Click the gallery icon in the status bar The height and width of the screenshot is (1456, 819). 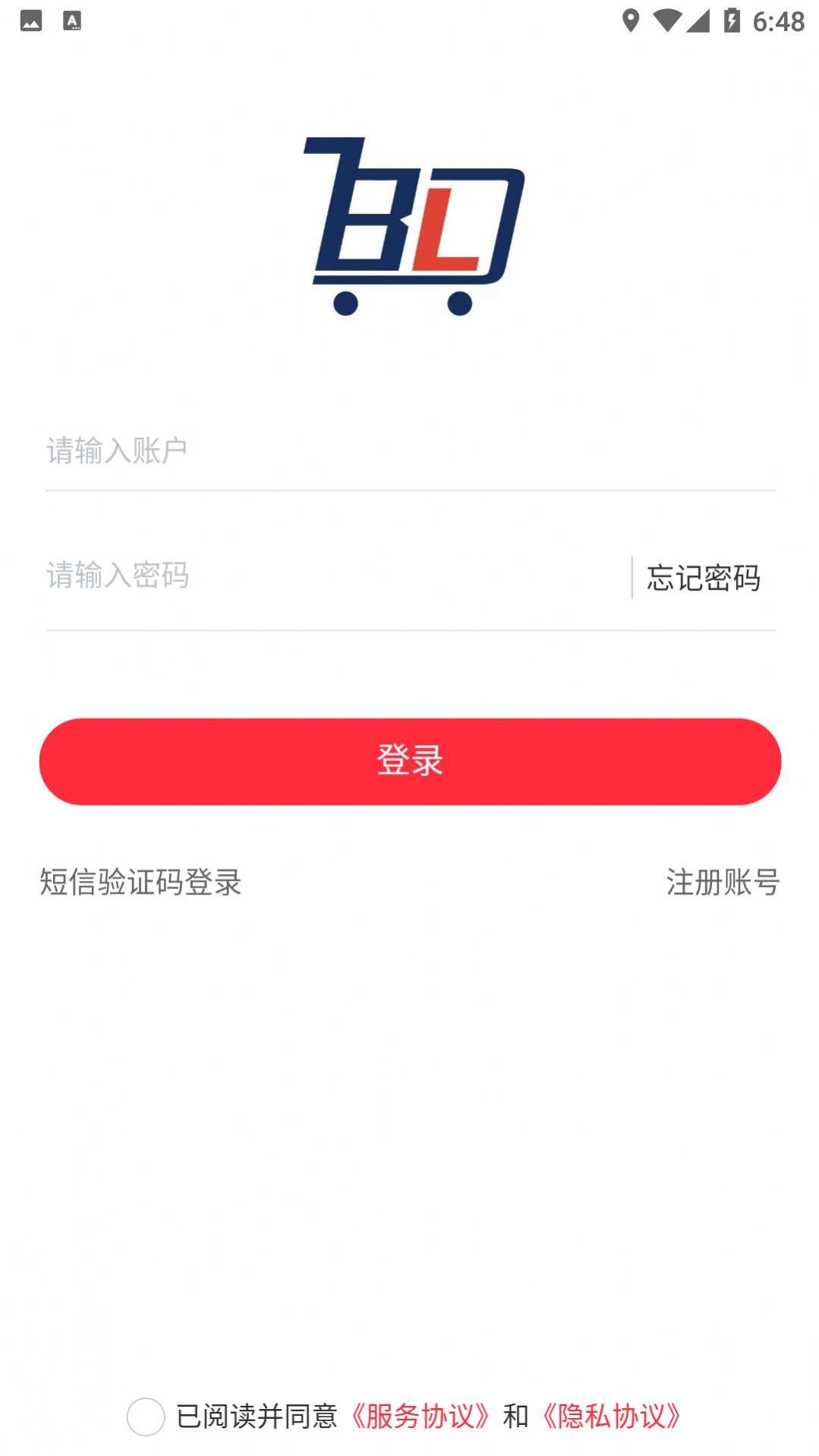30,20
